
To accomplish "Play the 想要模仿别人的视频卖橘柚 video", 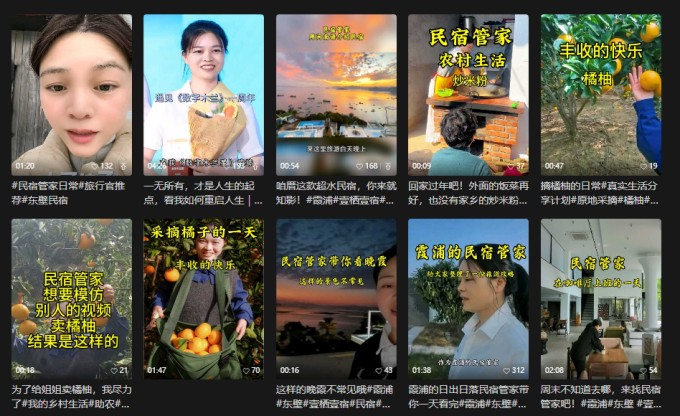I will point(71,298).
